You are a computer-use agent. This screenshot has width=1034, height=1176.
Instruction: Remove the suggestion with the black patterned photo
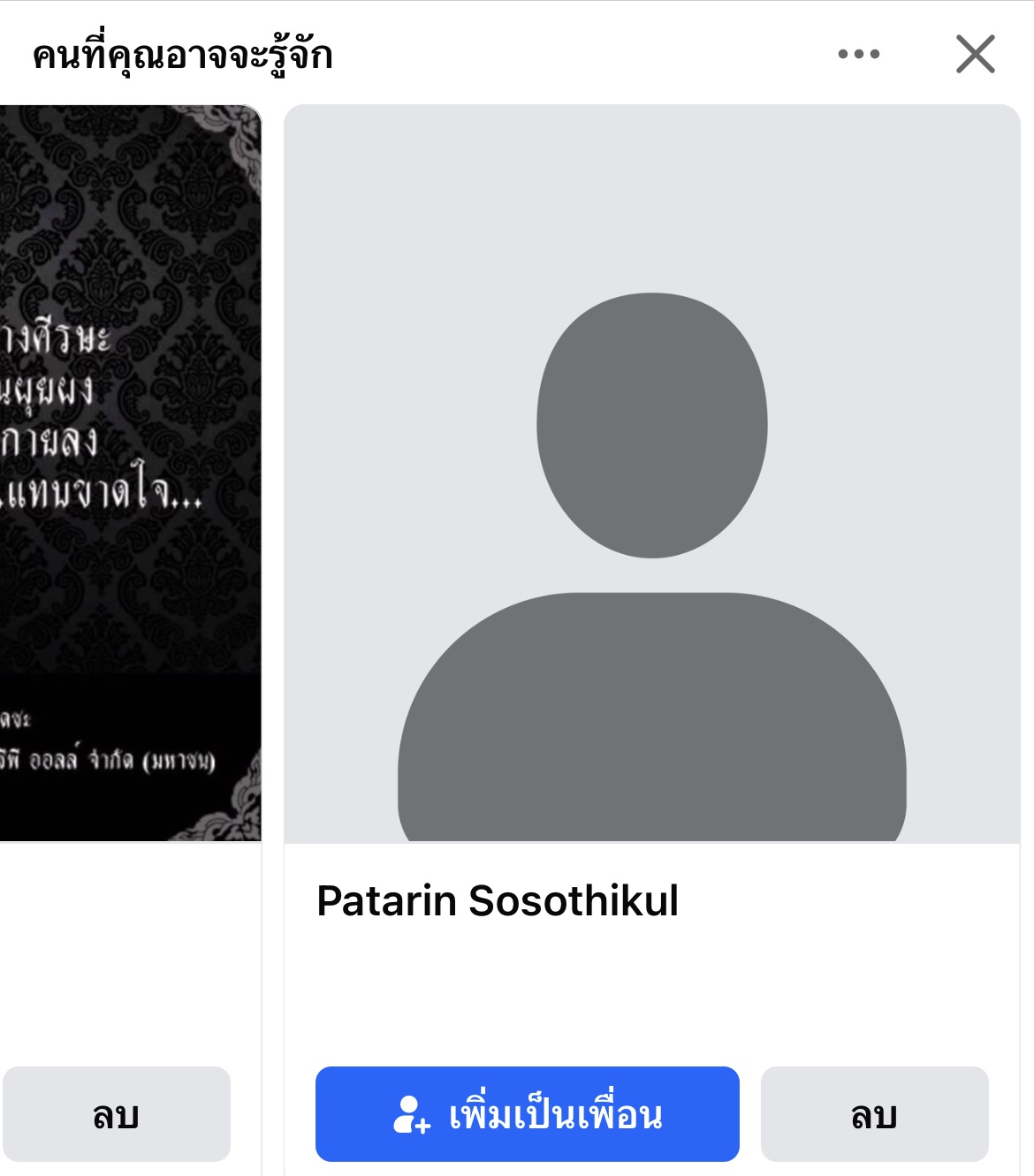[116, 1114]
